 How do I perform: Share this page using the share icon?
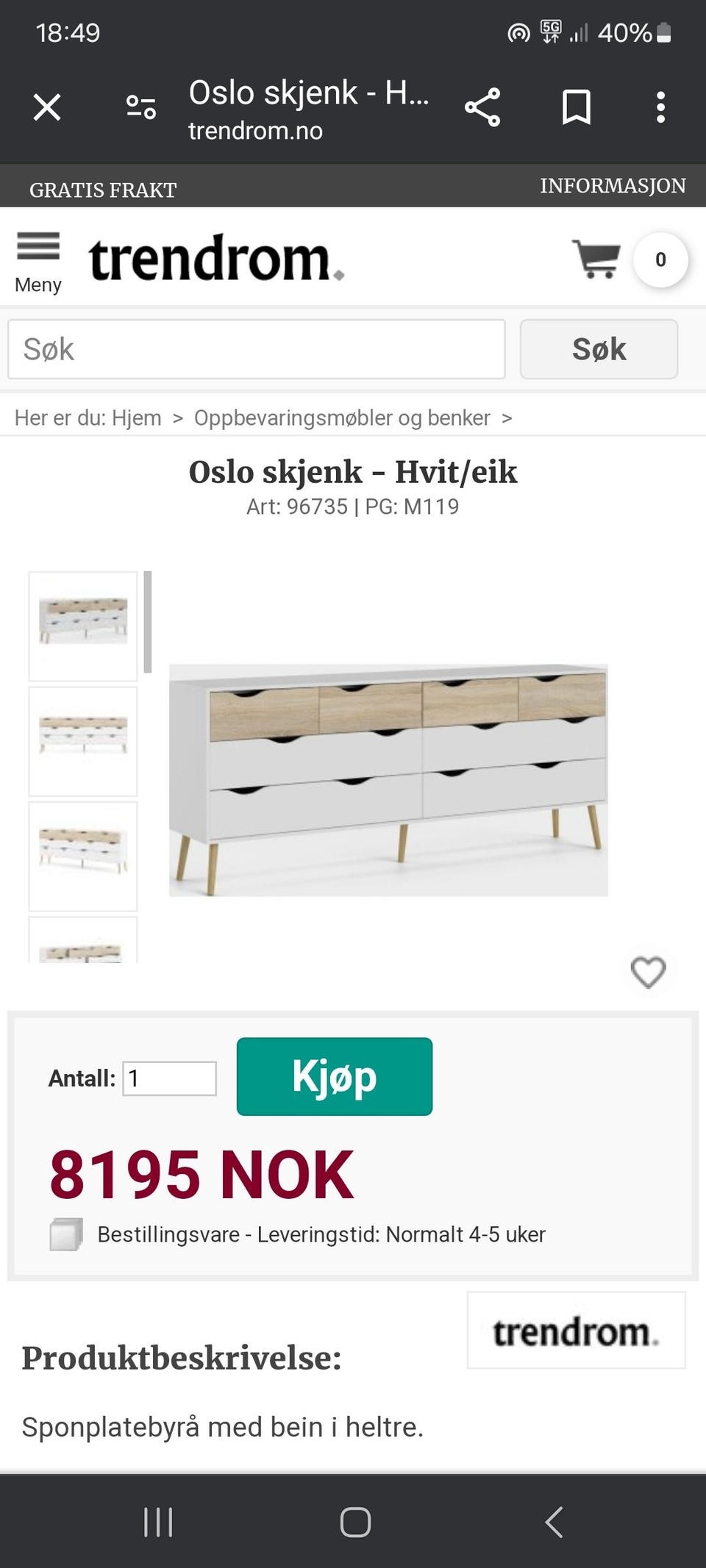482,107
